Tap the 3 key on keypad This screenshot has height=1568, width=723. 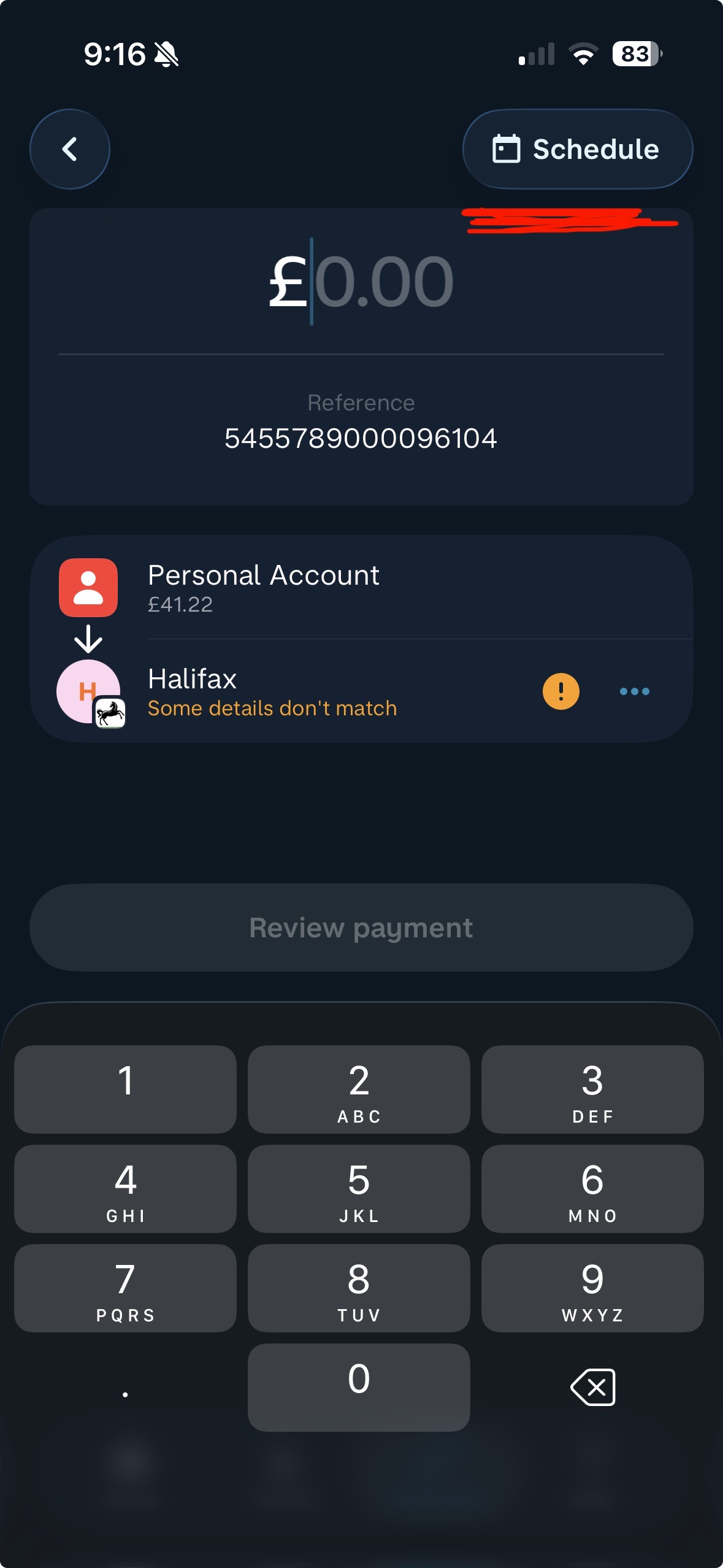(x=592, y=1089)
